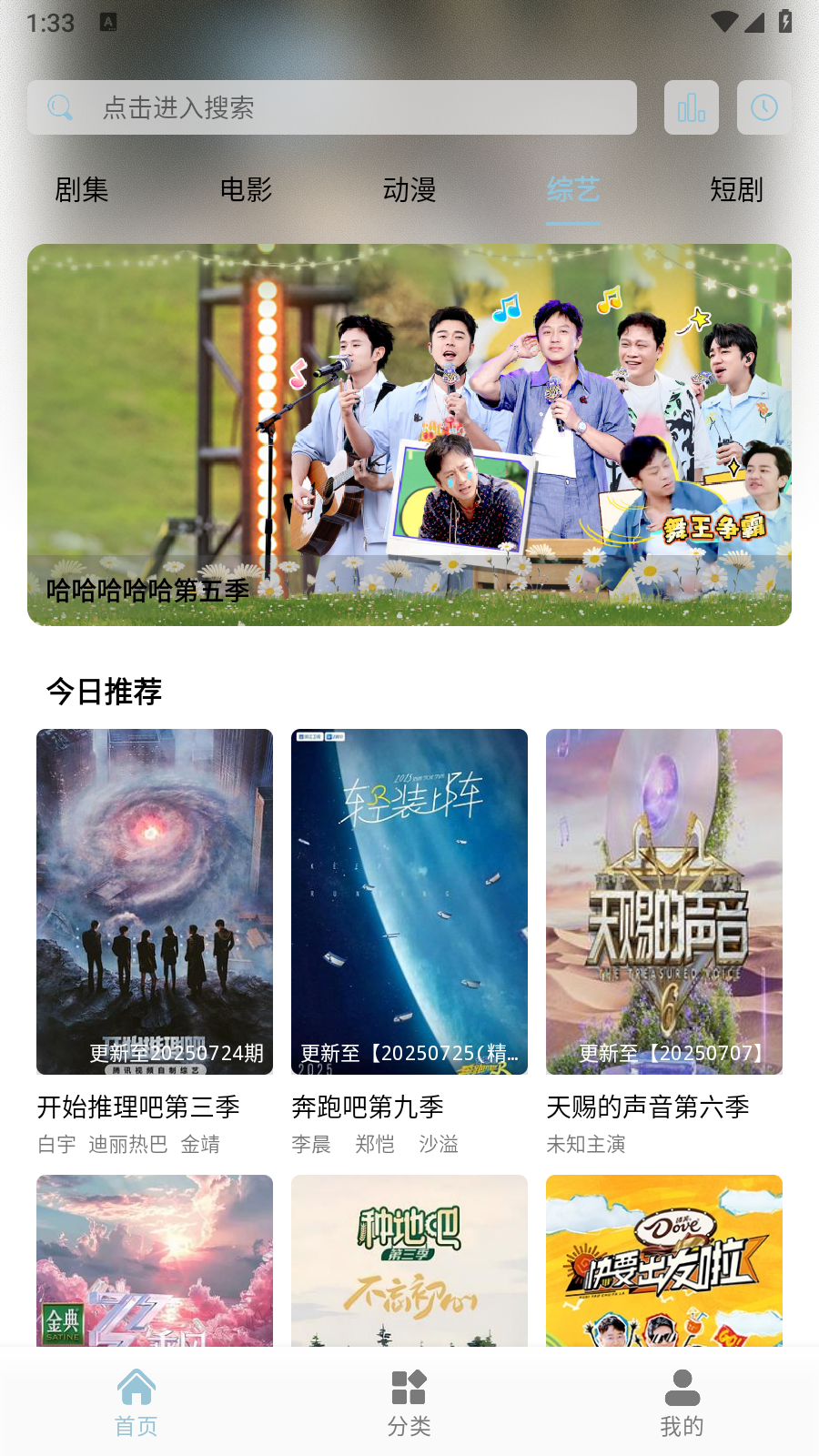This screenshot has height=1456, width=819.
Task: Open 开始推理吧第三季 show card
Action: coord(155,901)
